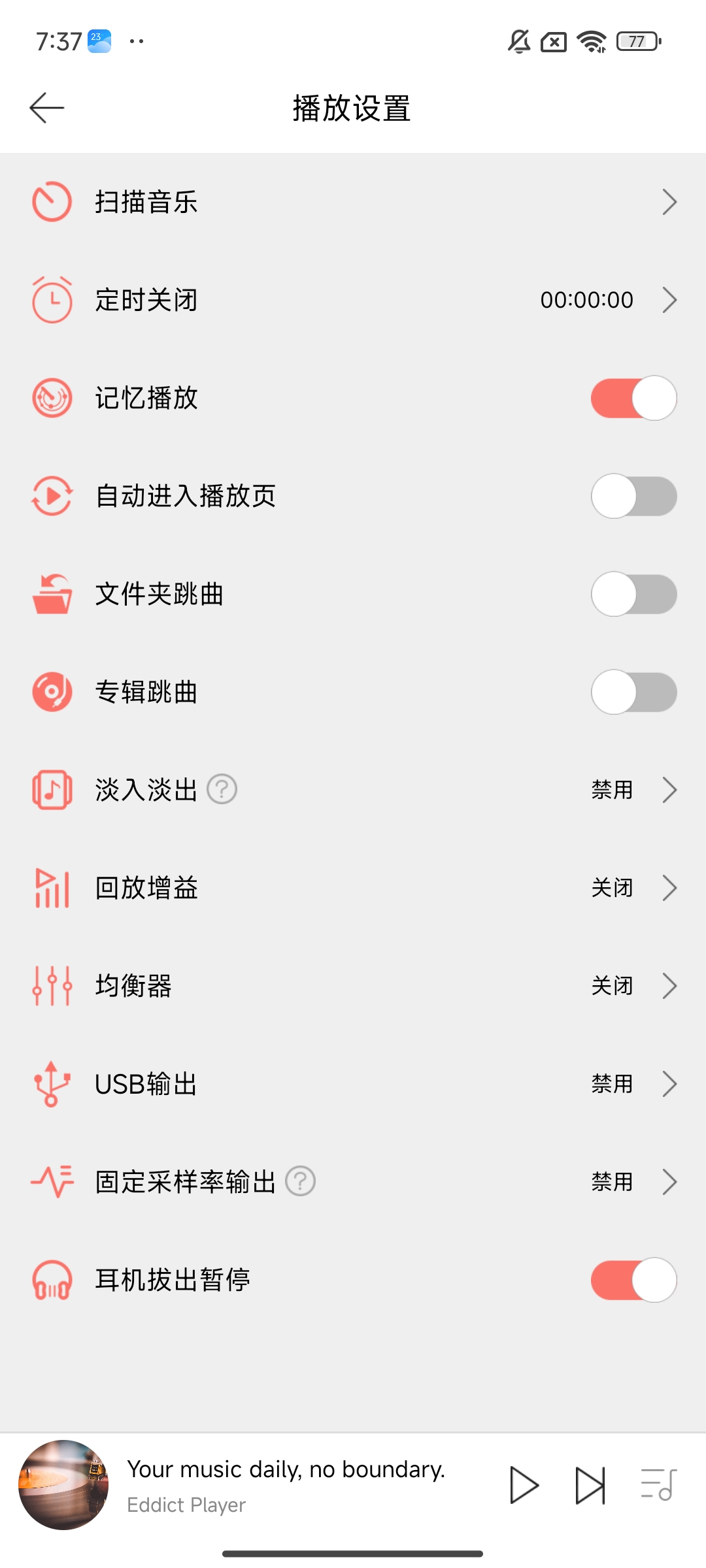706x1568 pixels.
Task: Turn on 专辑跳曲 switch
Action: point(633,692)
